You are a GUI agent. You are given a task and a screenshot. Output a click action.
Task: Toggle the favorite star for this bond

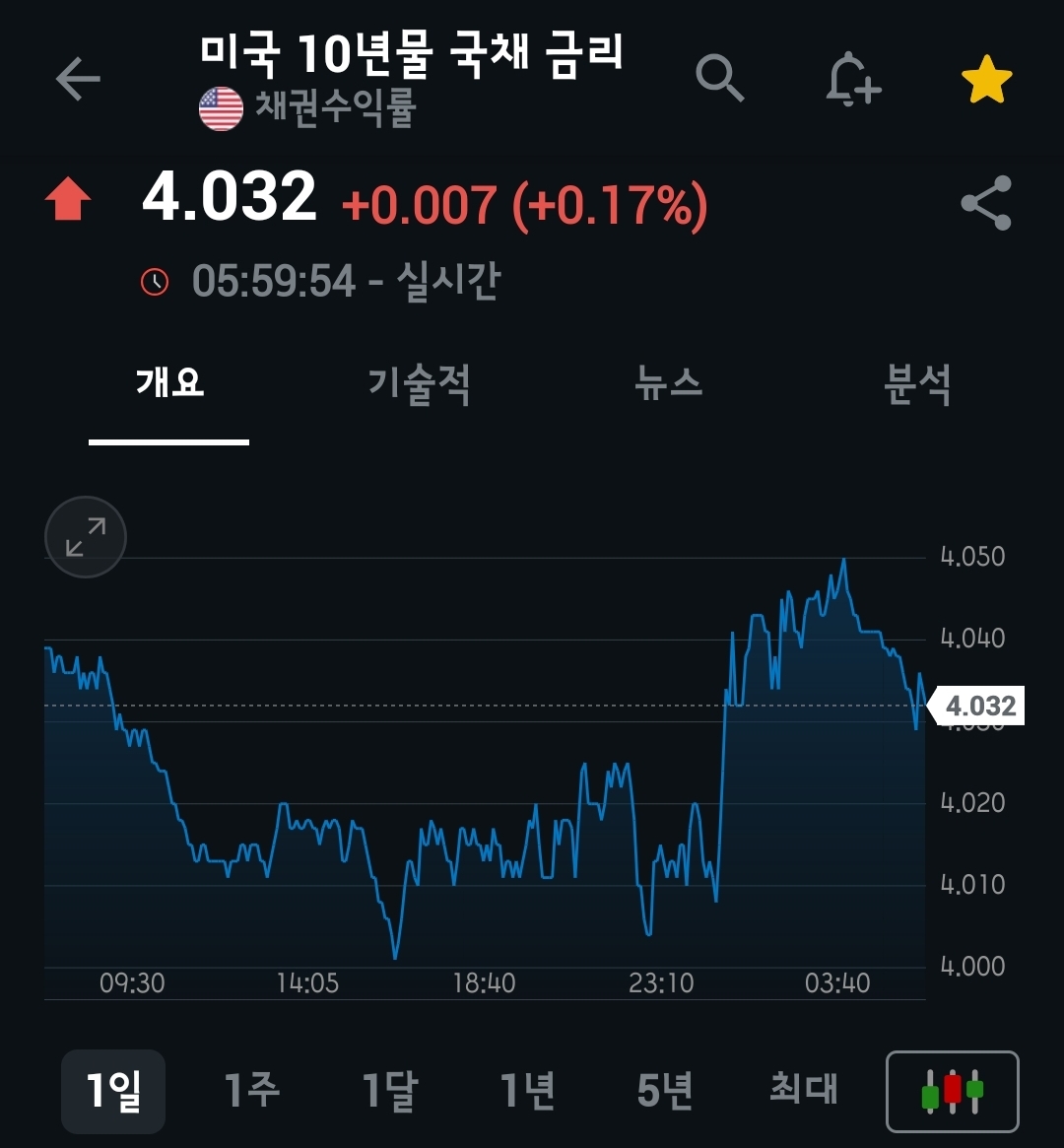pos(986,80)
